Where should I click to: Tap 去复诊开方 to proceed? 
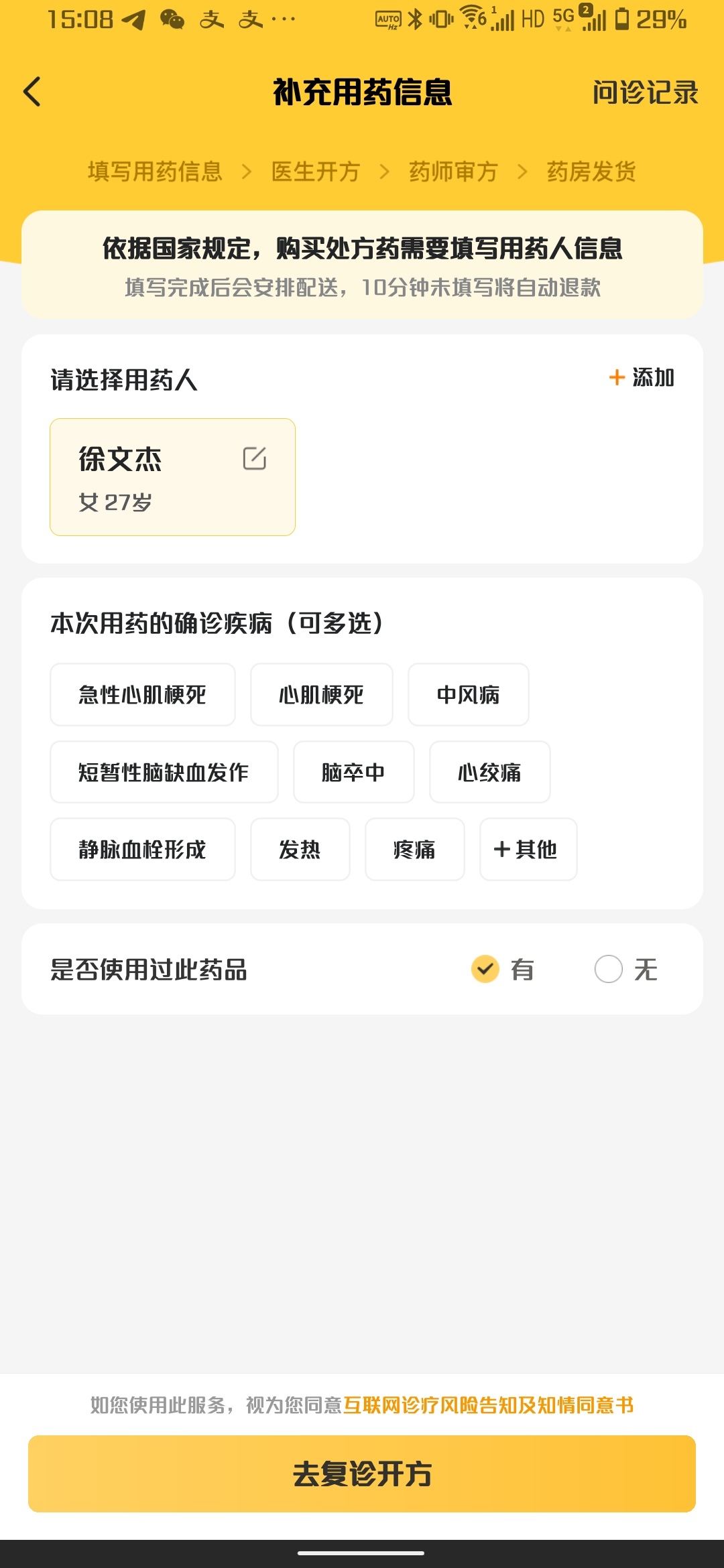(362, 1474)
